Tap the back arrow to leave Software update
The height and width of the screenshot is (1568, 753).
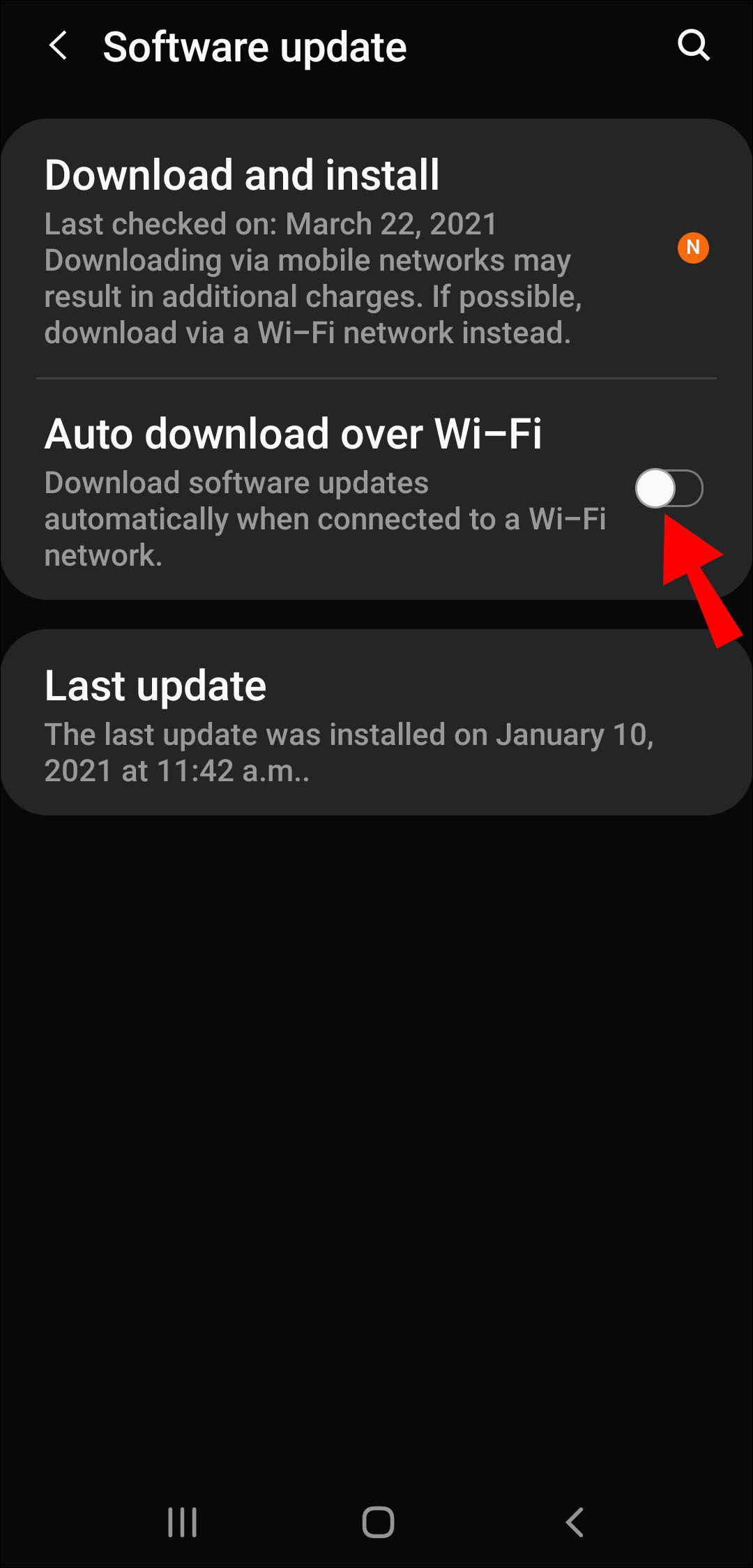pos(59,46)
